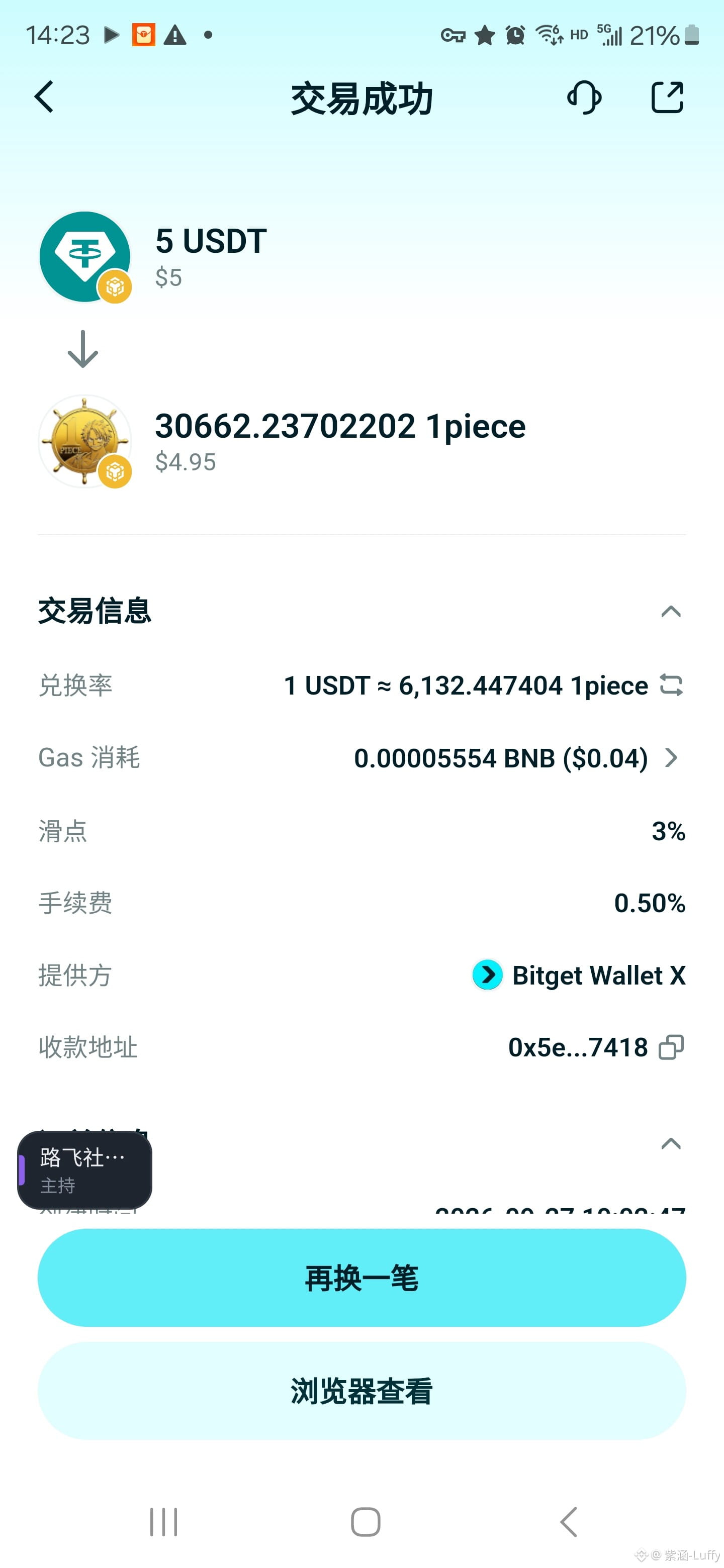Open Gas 消耗 details chevron
The width and height of the screenshot is (724, 1568).
pyautogui.click(x=671, y=758)
